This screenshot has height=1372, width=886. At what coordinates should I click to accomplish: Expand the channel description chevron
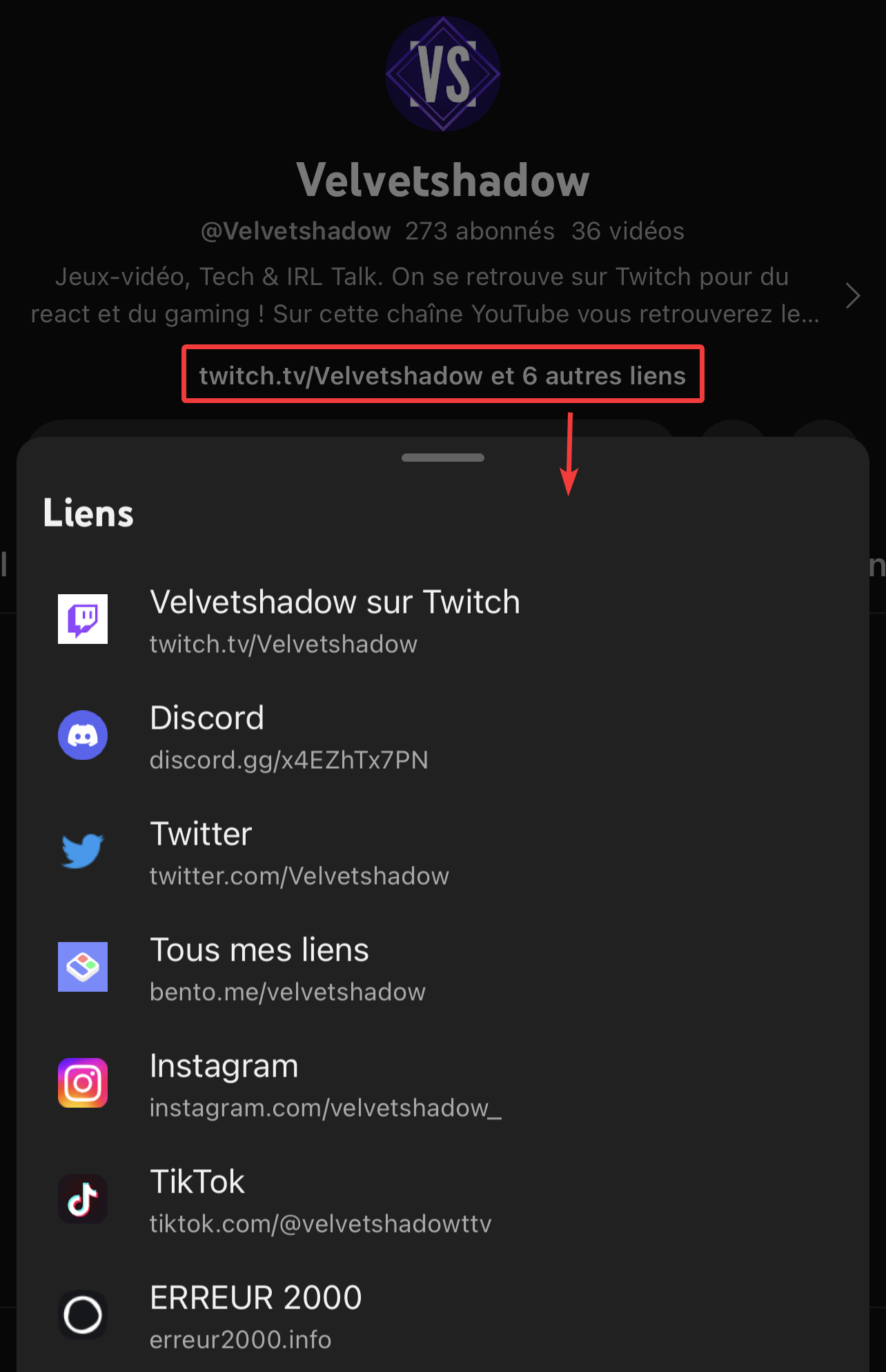point(853,295)
